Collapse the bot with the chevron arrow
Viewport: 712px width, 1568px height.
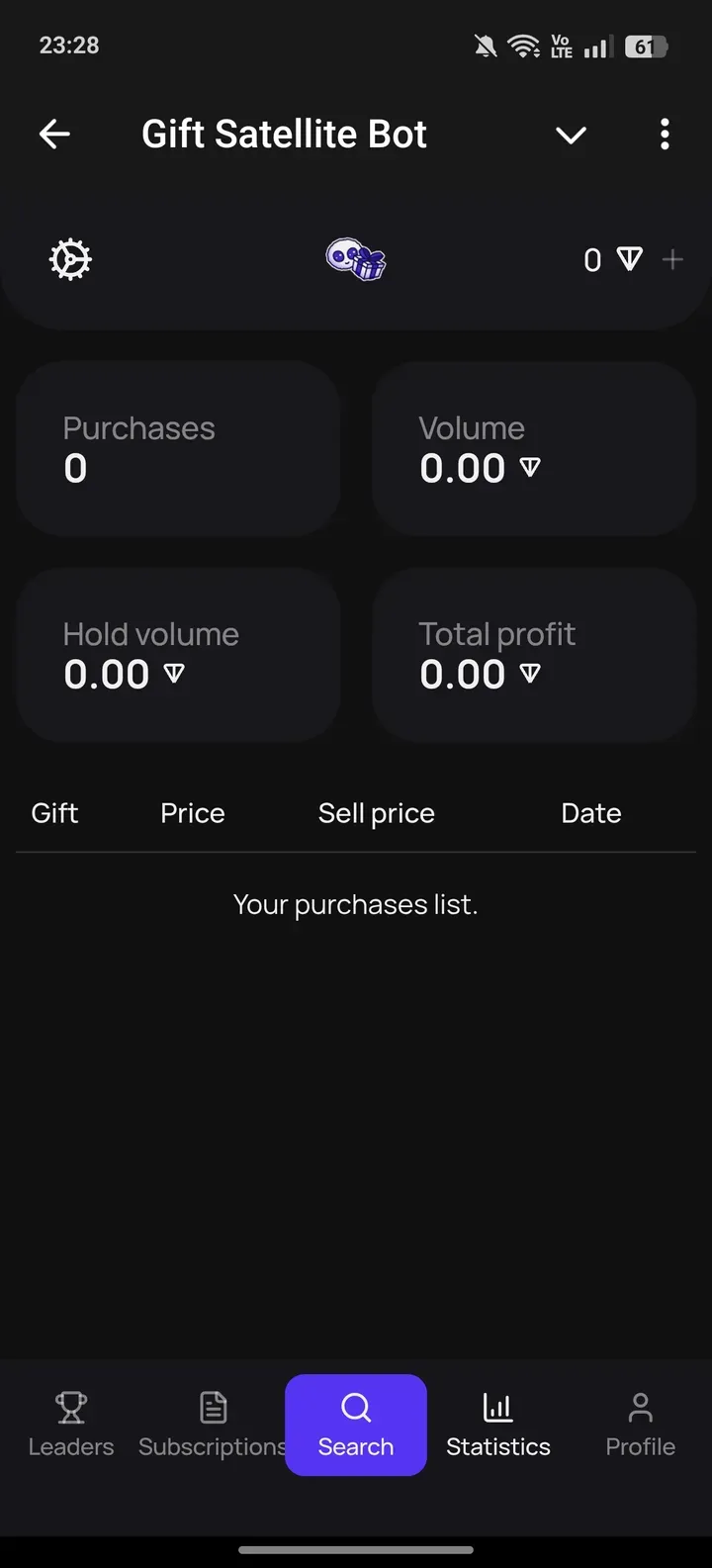571,134
